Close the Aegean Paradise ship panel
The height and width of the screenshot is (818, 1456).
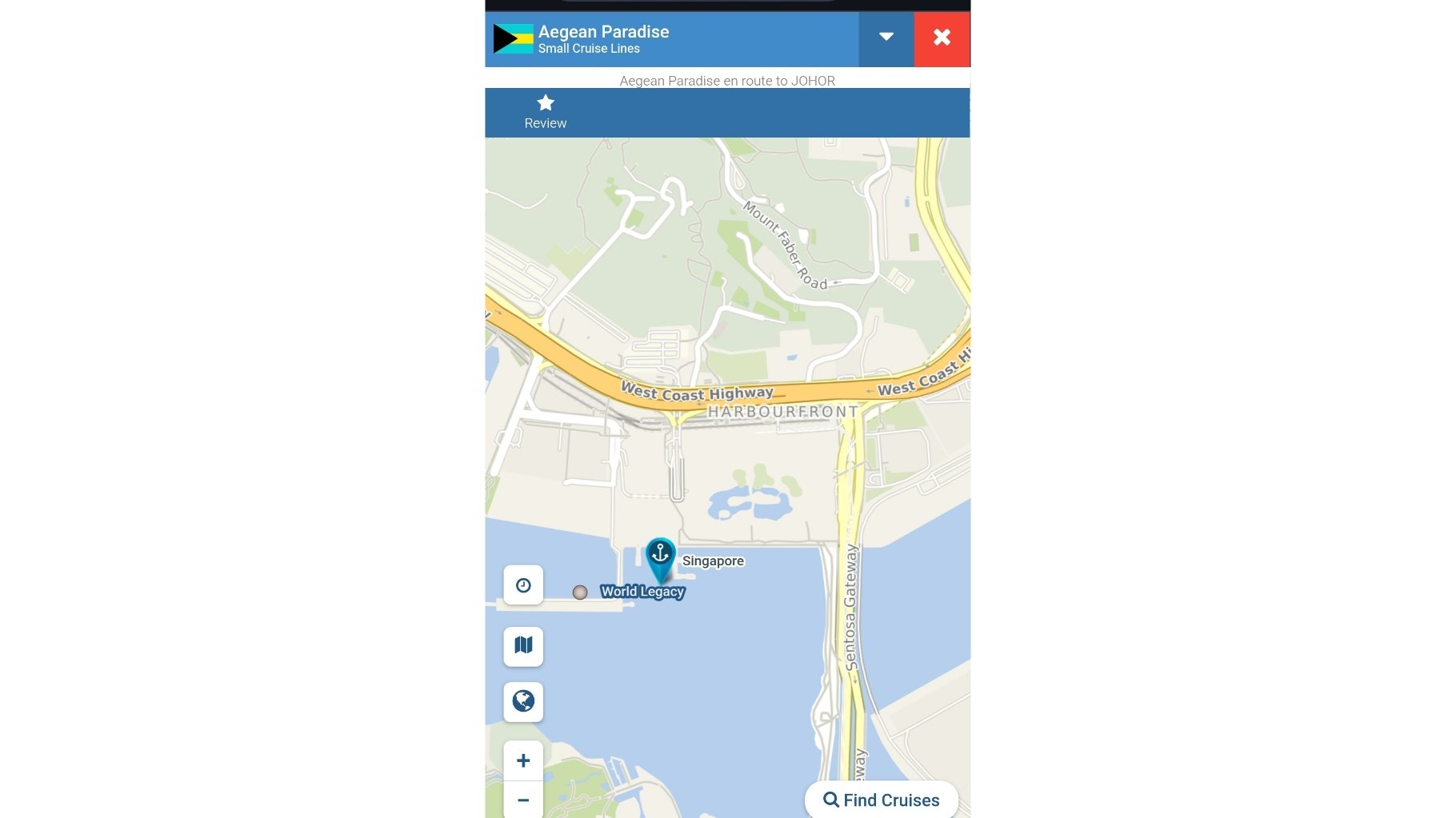click(942, 38)
